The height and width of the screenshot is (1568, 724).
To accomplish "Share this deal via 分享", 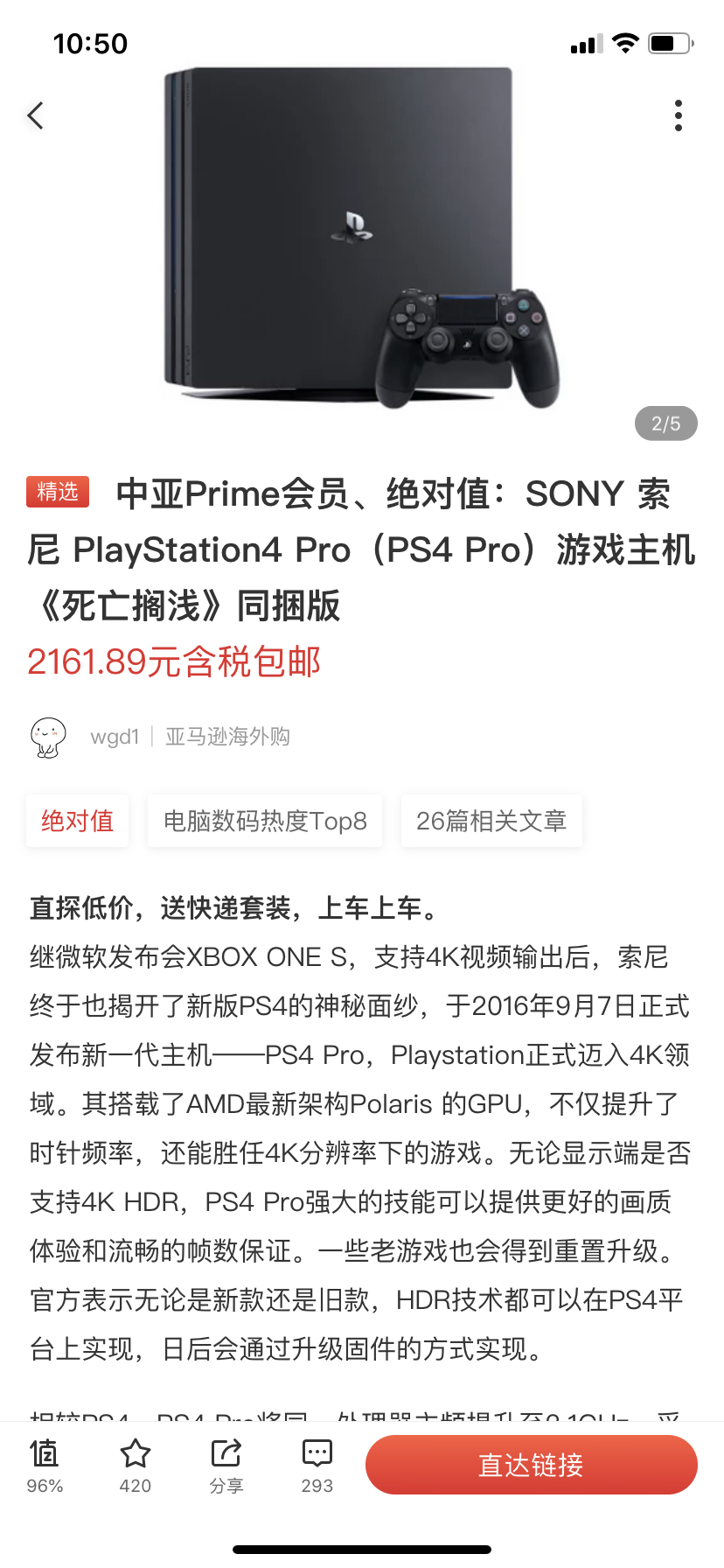I will (x=226, y=1466).
